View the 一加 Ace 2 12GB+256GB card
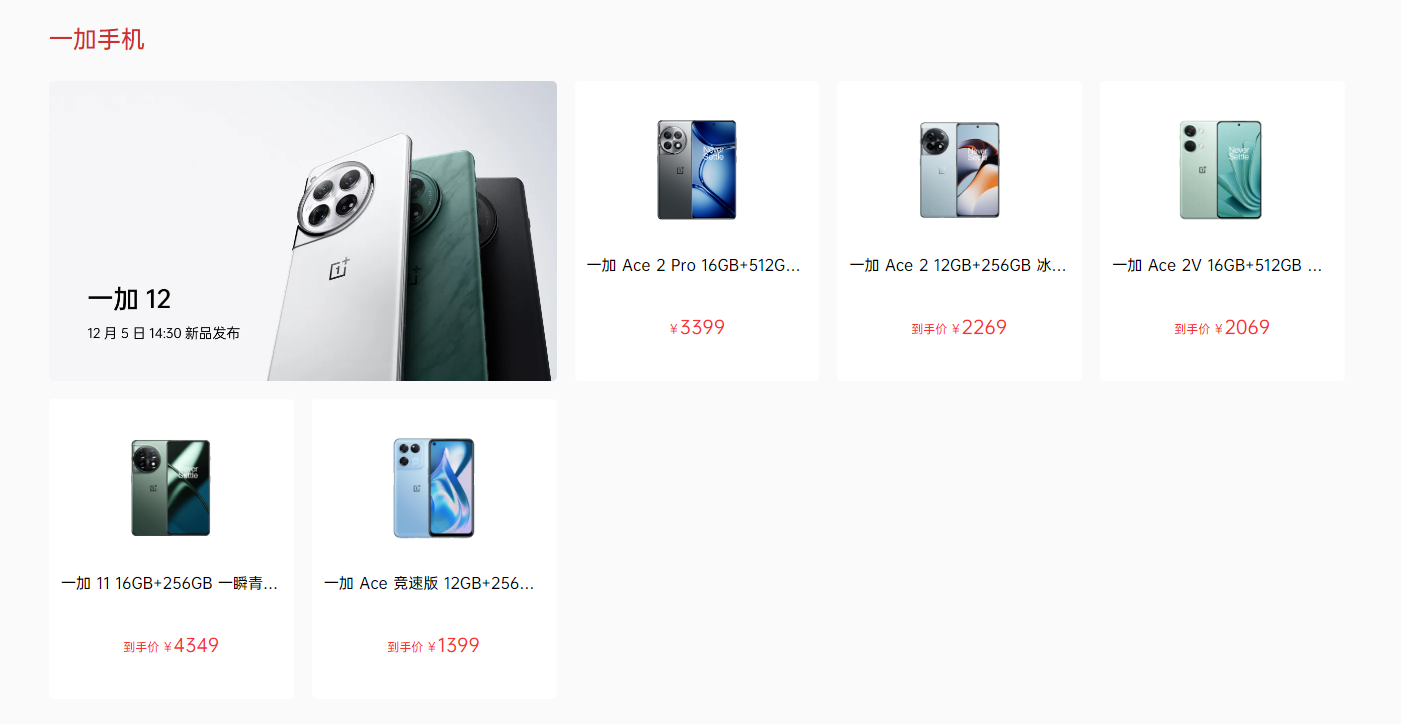This screenshot has width=1401, height=724. coord(958,231)
